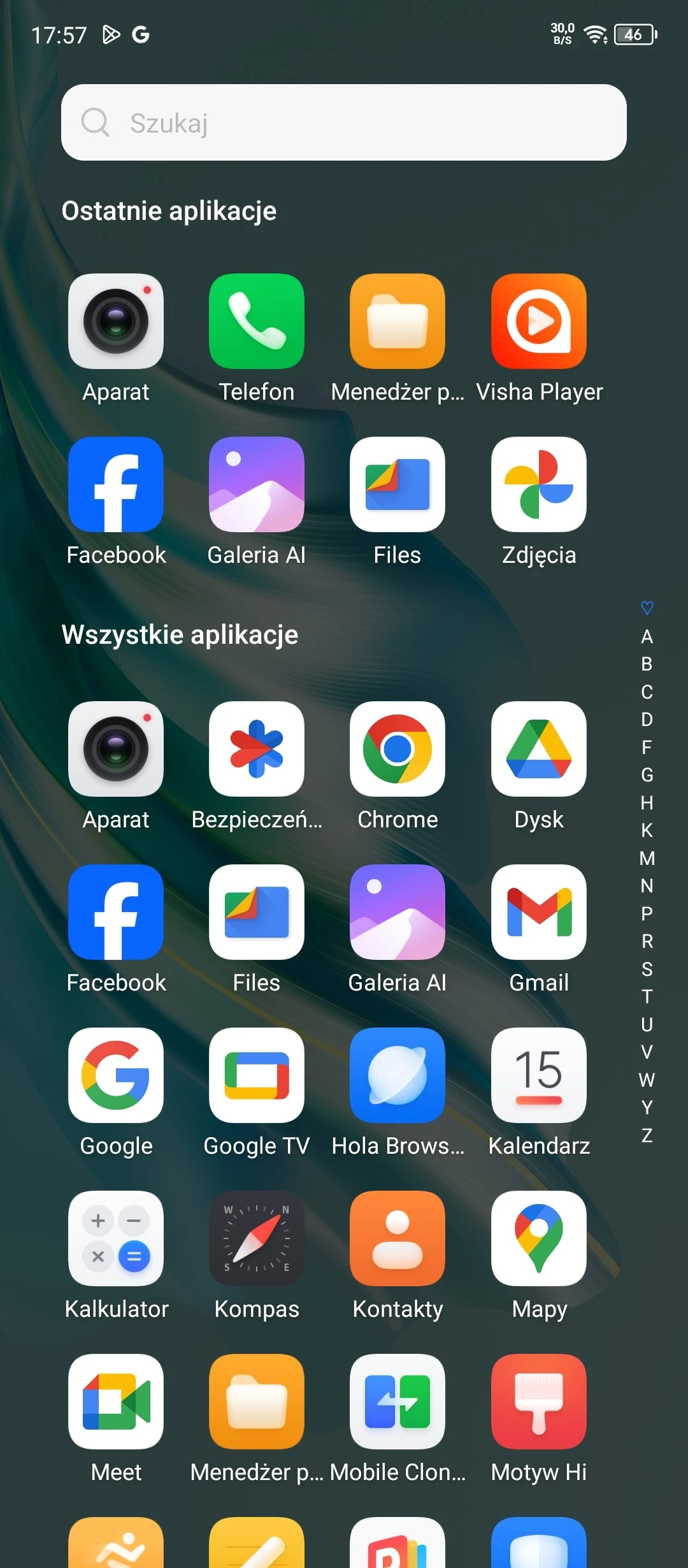Open Zdjęcia photos app
The height and width of the screenshot is (1568, 688).
pos(539,485)
